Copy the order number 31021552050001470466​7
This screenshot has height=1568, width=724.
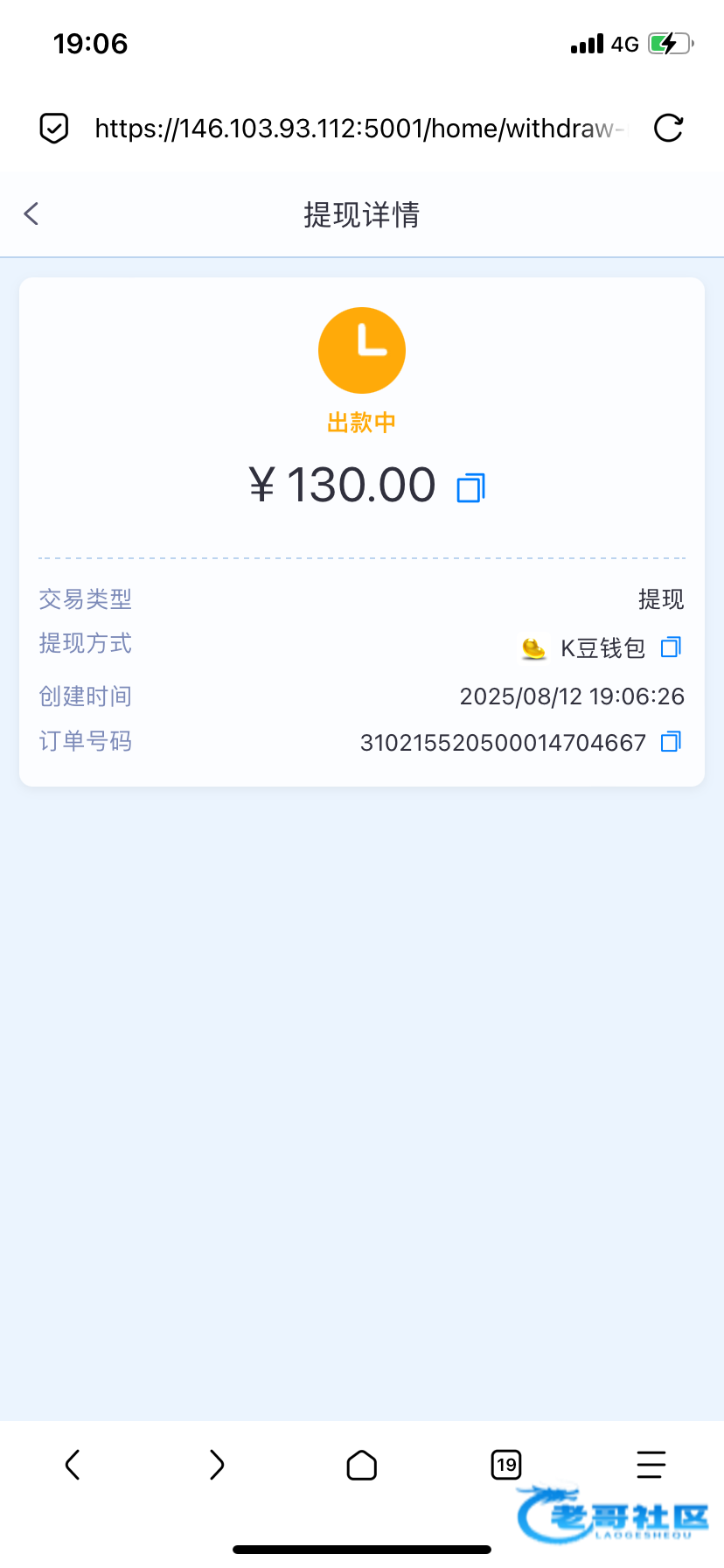[x=671, y=742]
